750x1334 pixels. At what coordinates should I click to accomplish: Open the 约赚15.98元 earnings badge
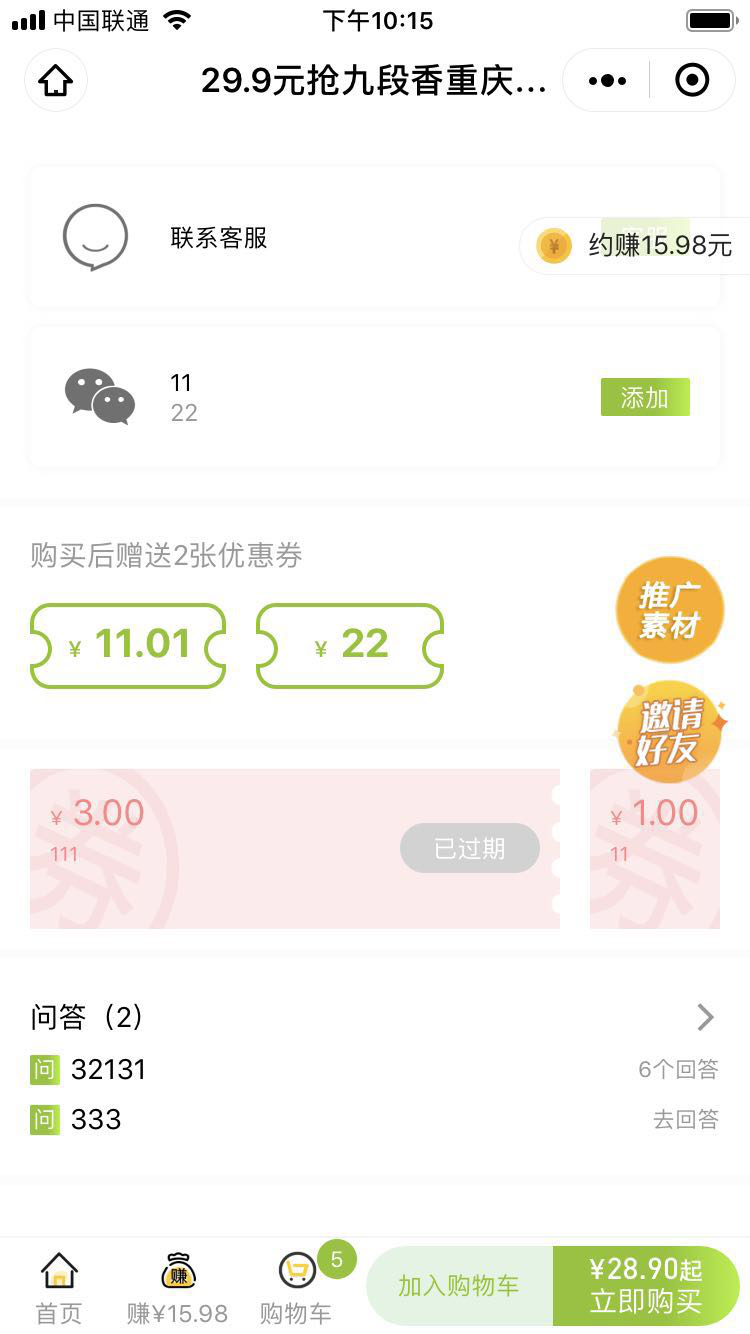tap(637, 245)
